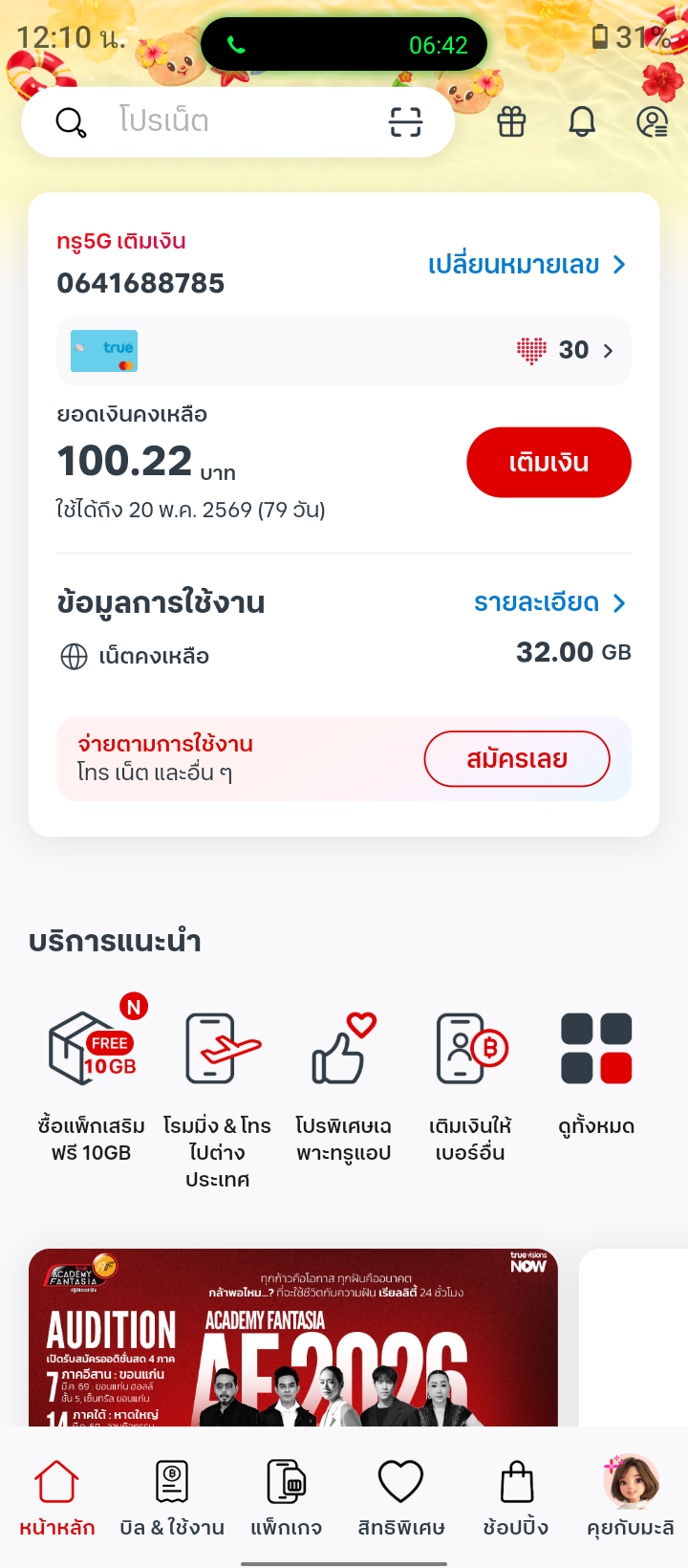
Task: Open the gift rewards icon
Action: click(x=512, y=121)
